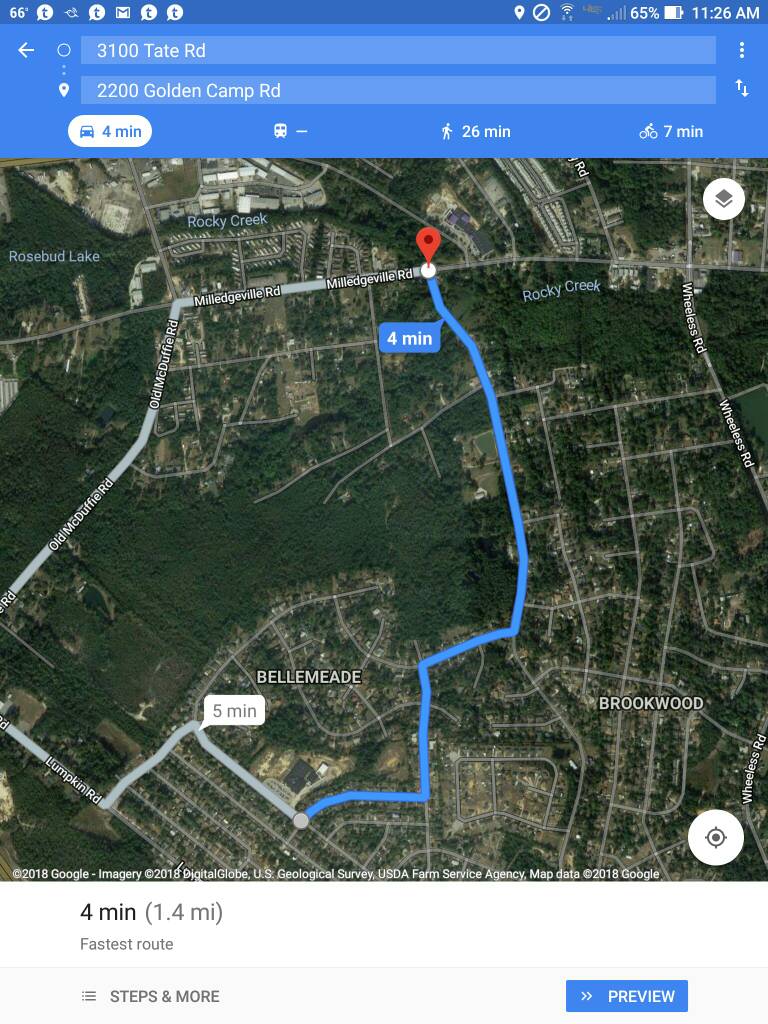Screen dimensions: 768x1024
Task: Go back using the arrow icon
Action: click(x=26, y=50)
